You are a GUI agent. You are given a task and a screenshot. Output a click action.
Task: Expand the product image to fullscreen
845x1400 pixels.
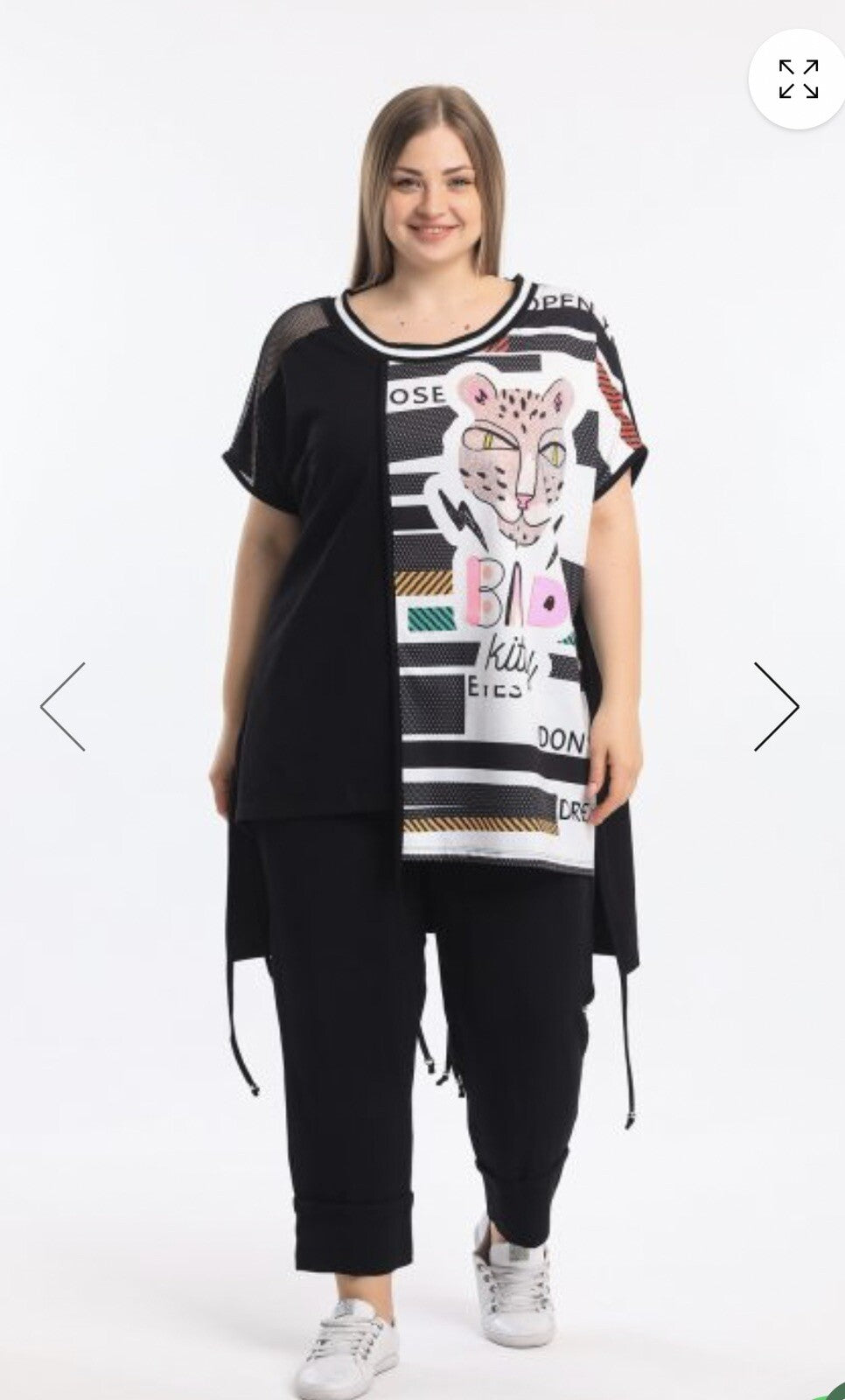pos(798,79)
